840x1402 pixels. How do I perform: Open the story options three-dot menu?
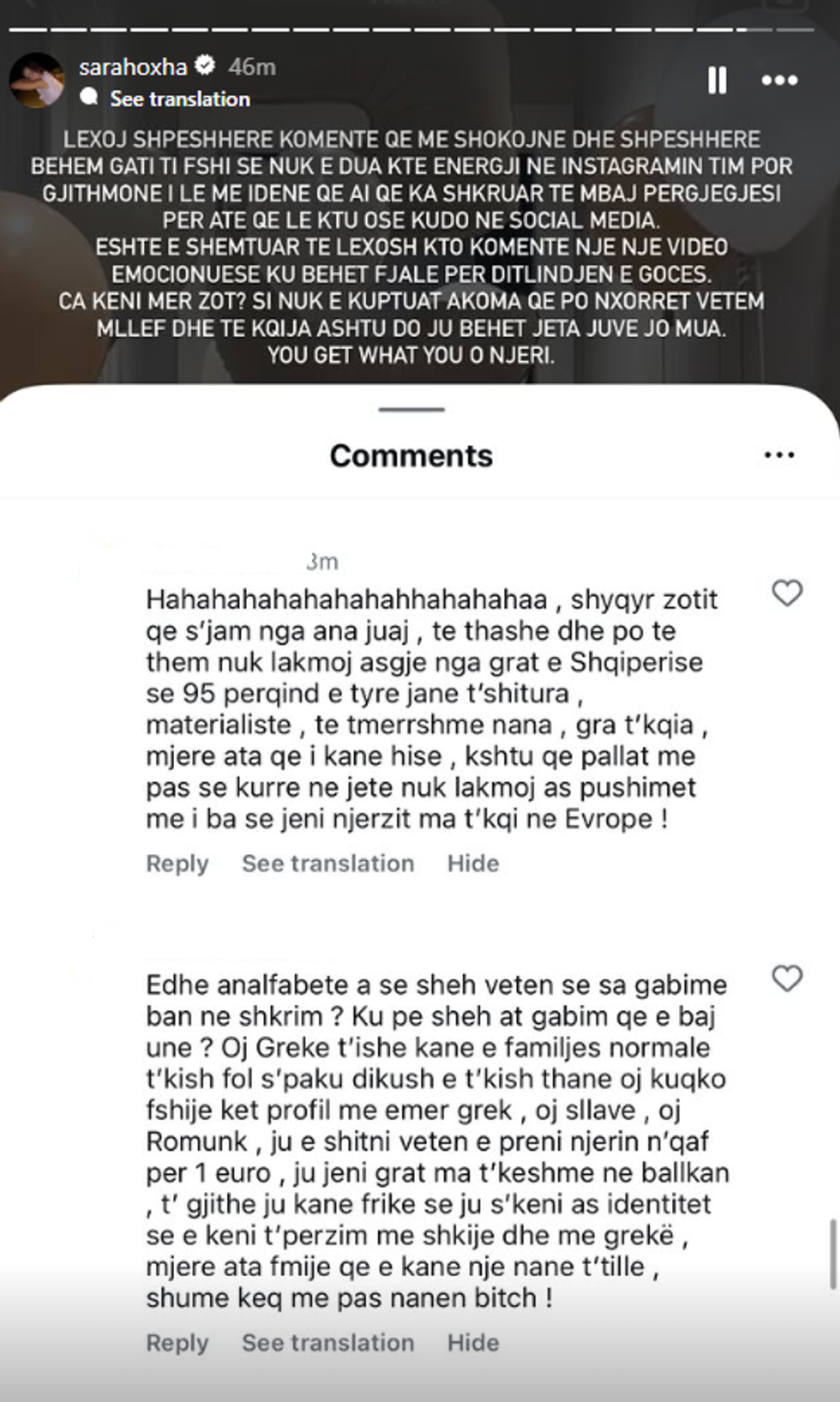click(x=779, y=81)
